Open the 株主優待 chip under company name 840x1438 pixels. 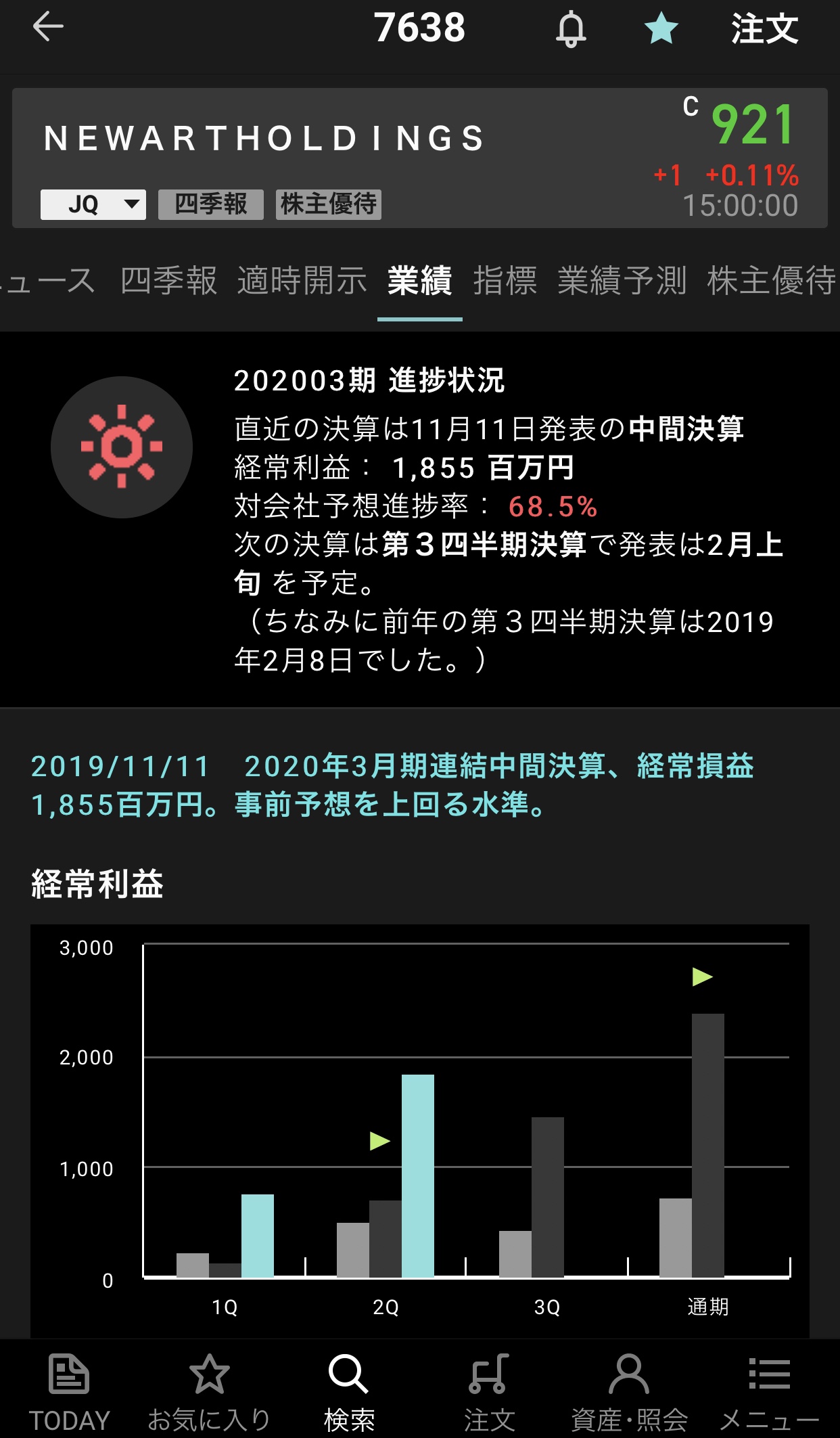(x=329, y=204)
